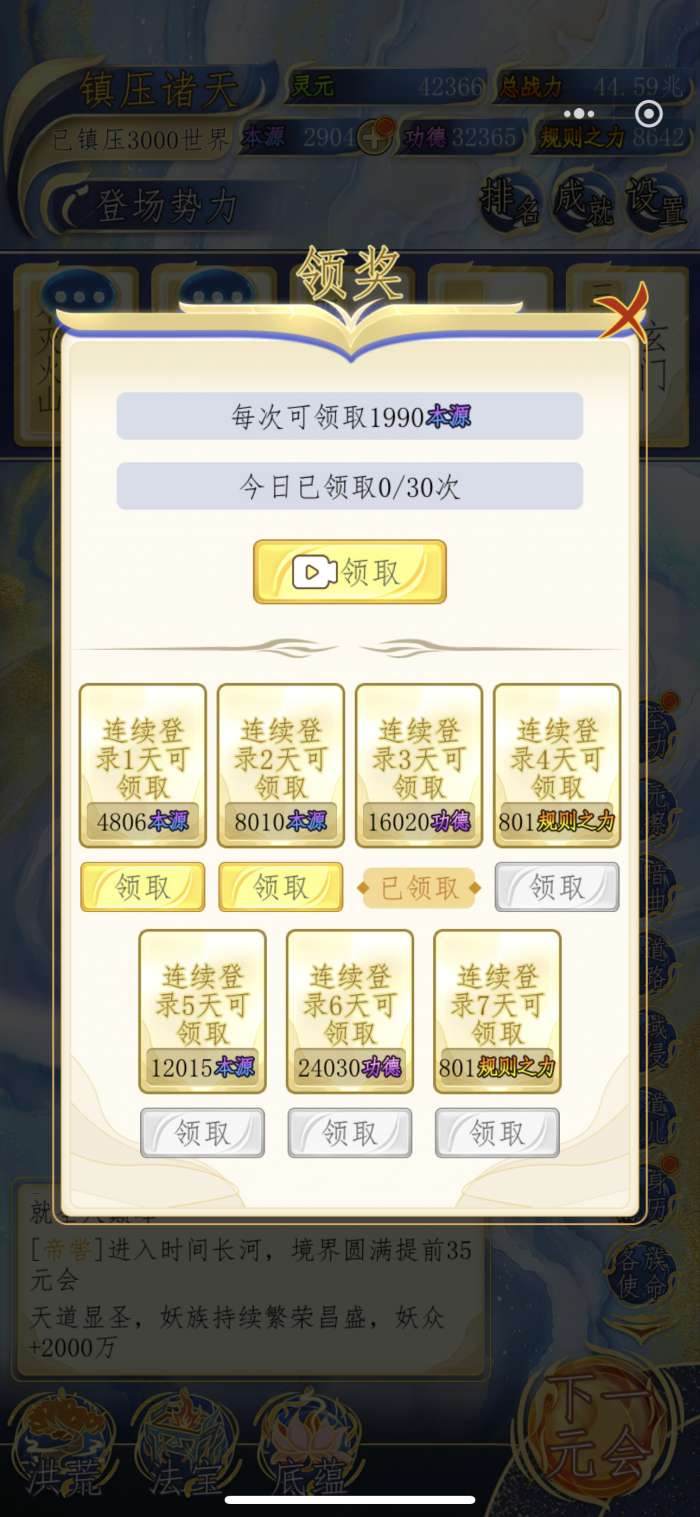Image resolution: width=700 pixels, height=1517 pixels.
Task: Claim the day 2 login reward
Action: pyautogui.click(x=280, y=887)
